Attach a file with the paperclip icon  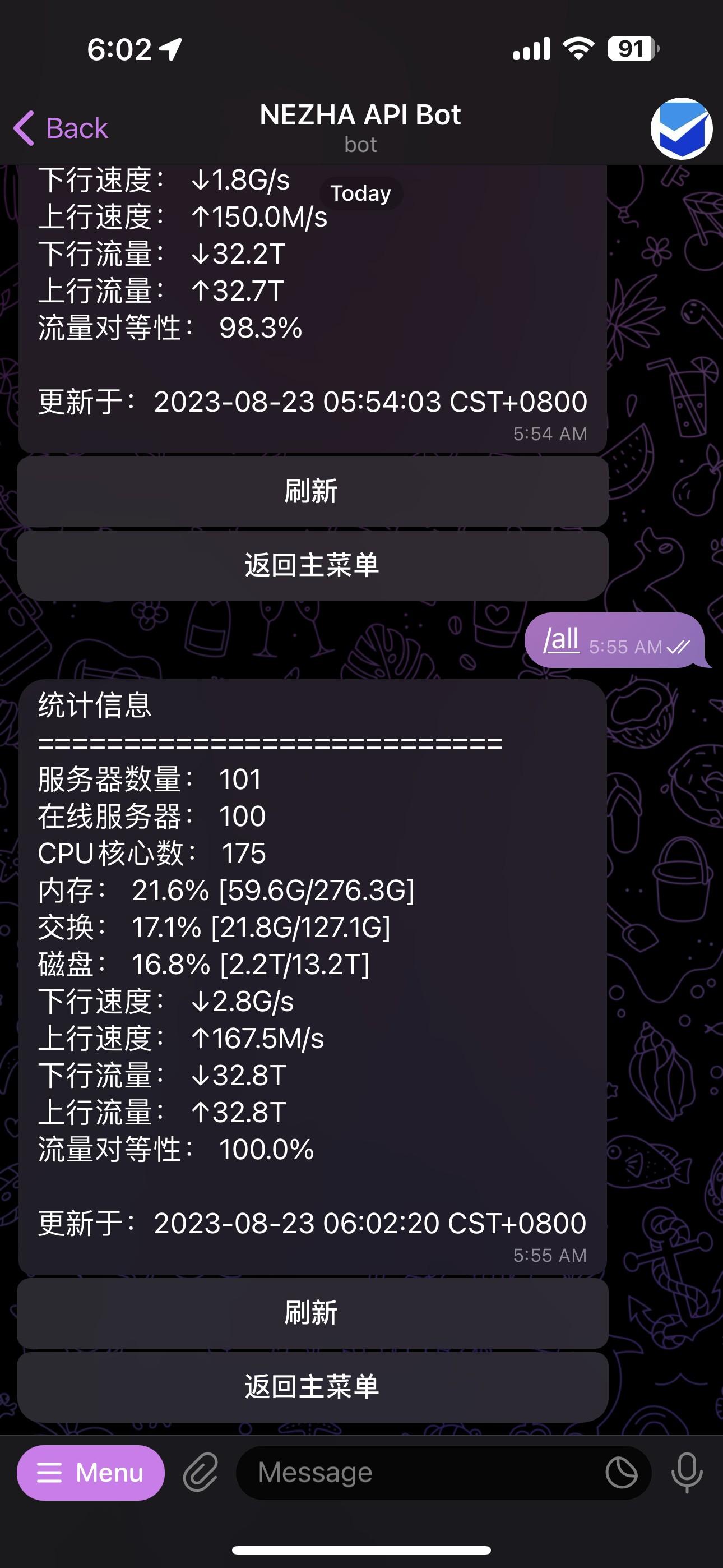201,1473
